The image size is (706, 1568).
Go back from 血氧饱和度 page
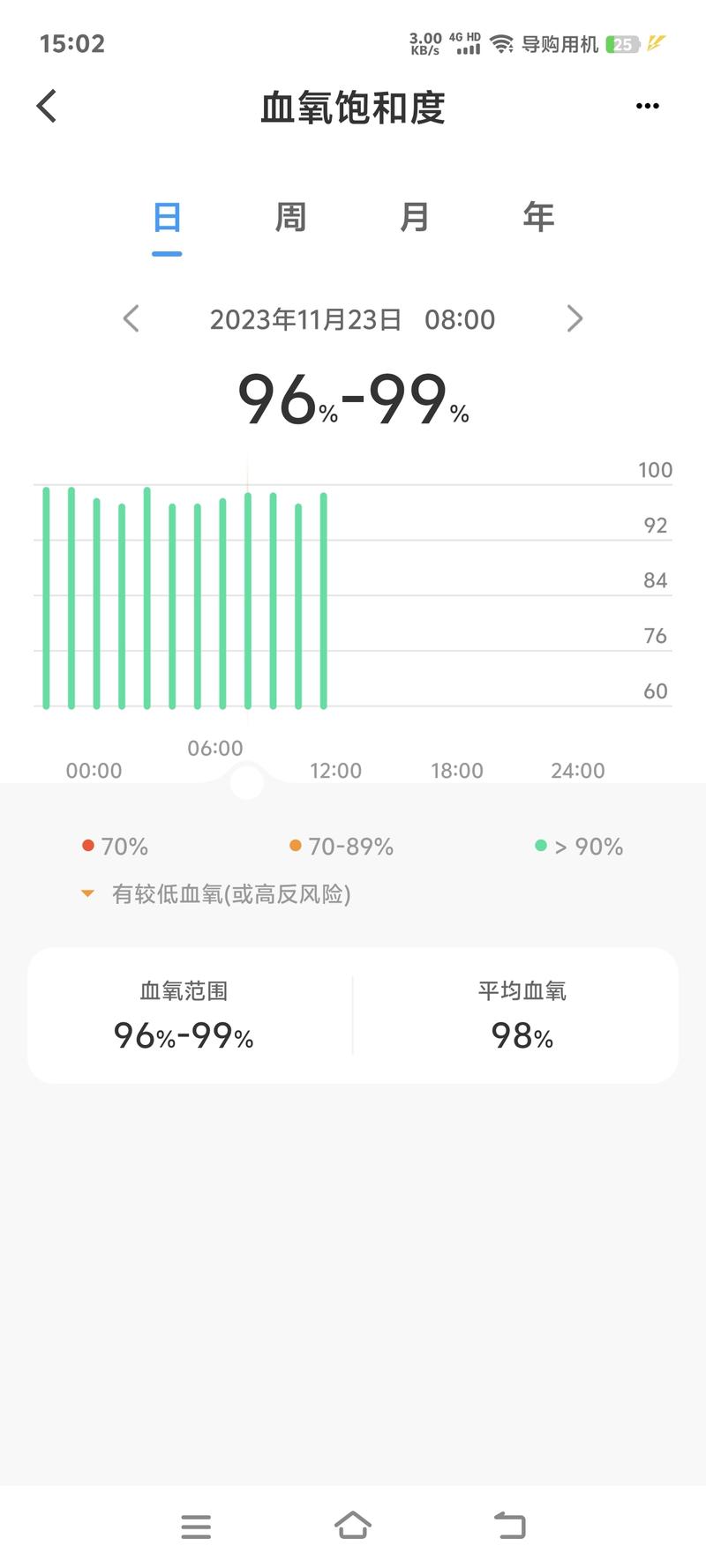click(x=47, y=106)
